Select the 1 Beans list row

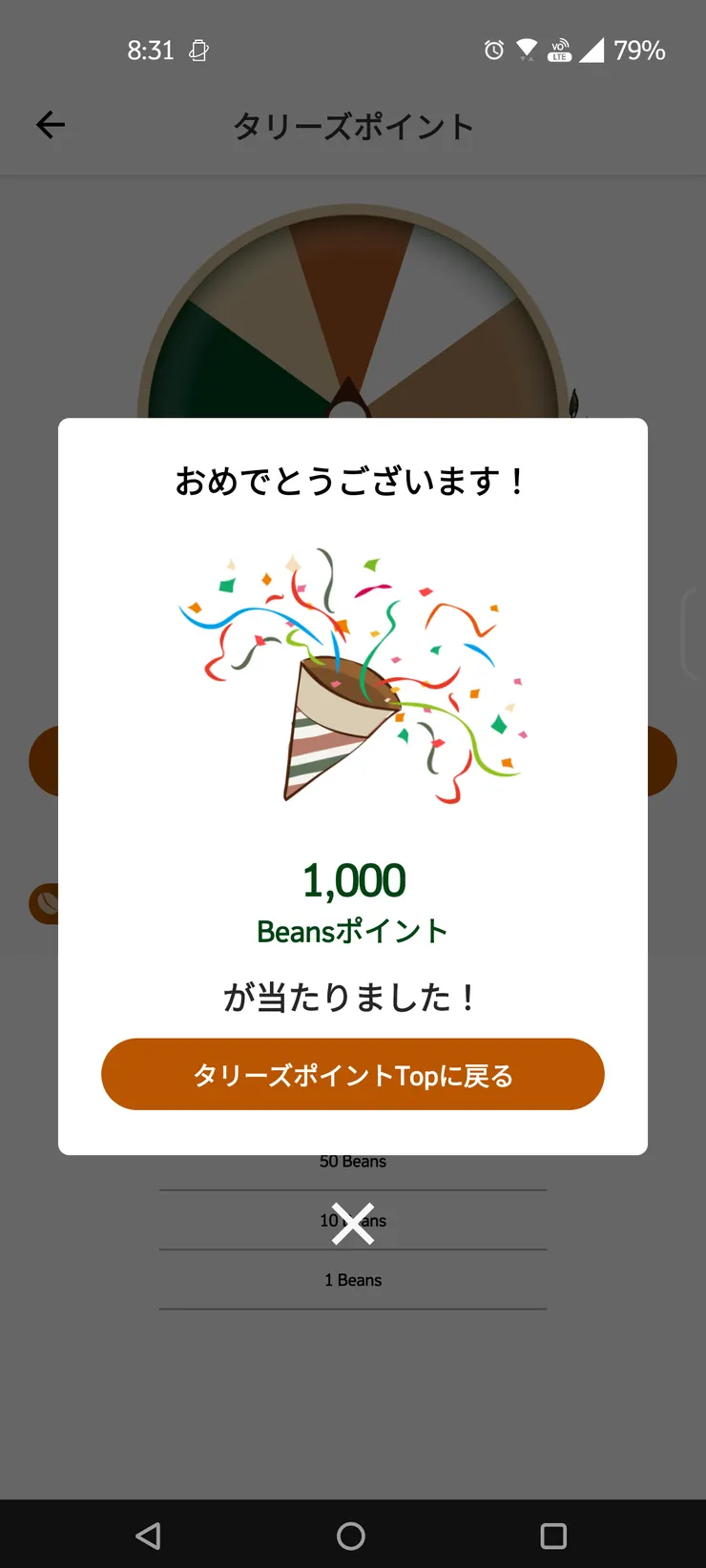click(353, 1279)
